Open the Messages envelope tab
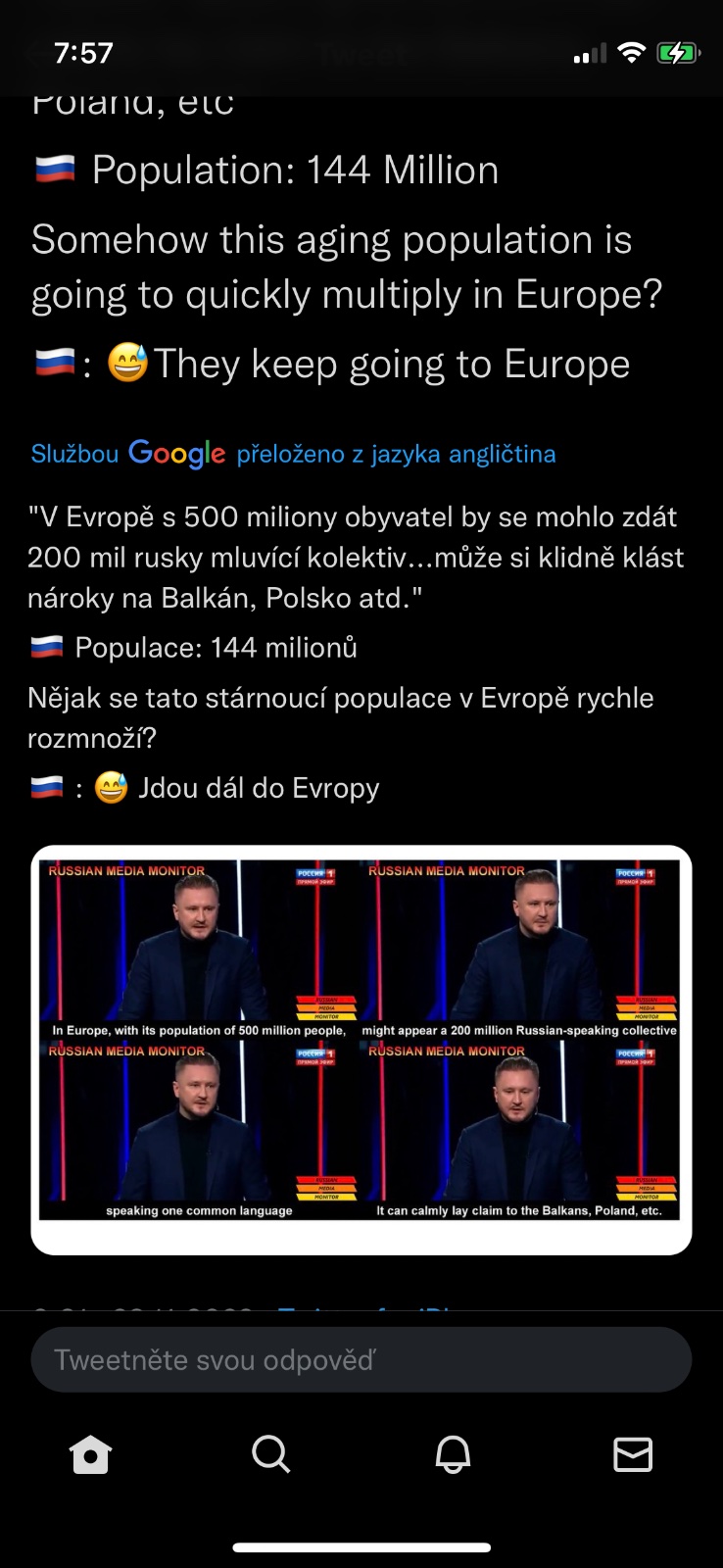The height and width of the screenshot is (1568, 723). pos(632,1454)
